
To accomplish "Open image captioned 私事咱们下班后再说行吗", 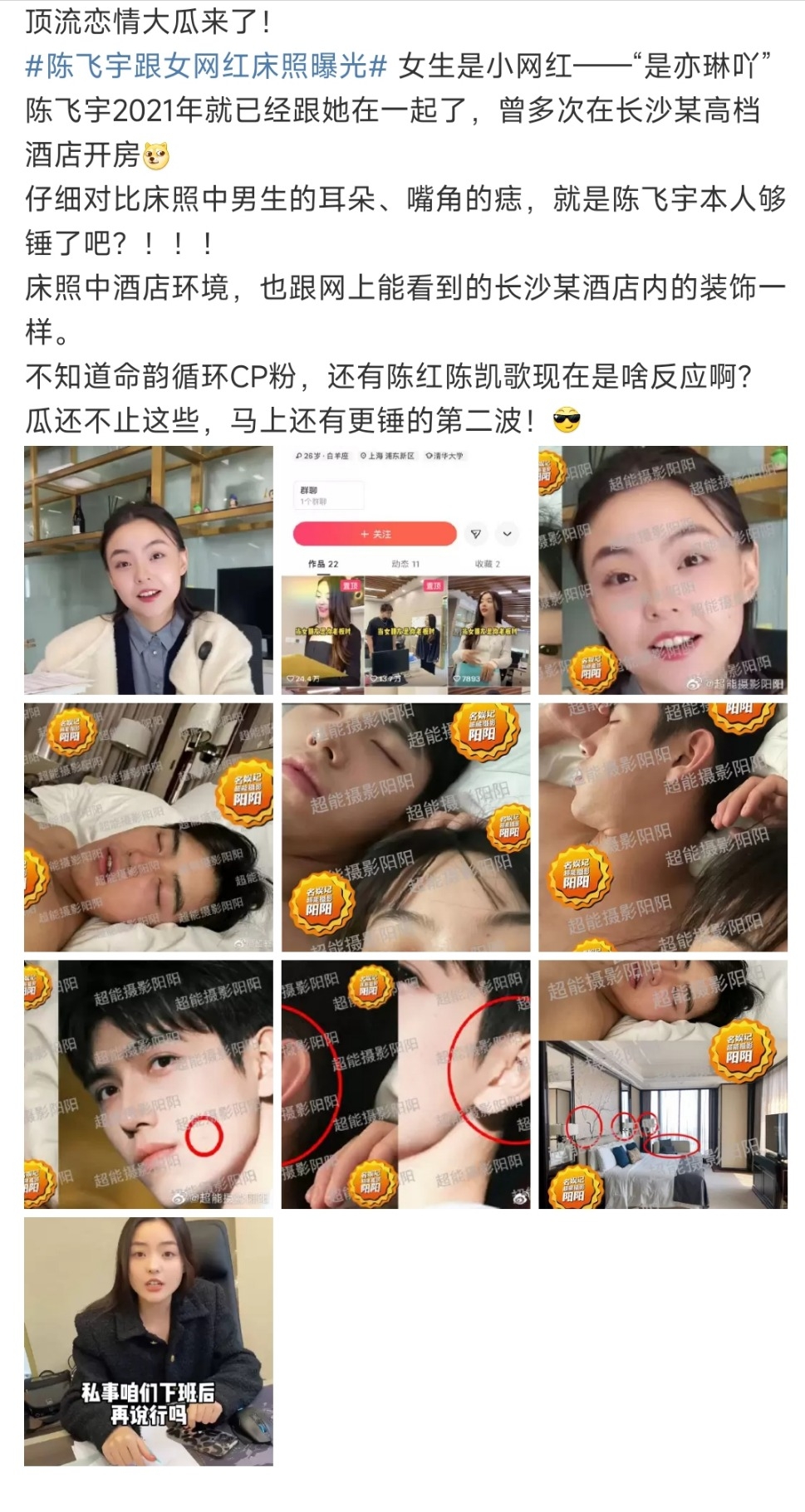I will (148, 1341).
